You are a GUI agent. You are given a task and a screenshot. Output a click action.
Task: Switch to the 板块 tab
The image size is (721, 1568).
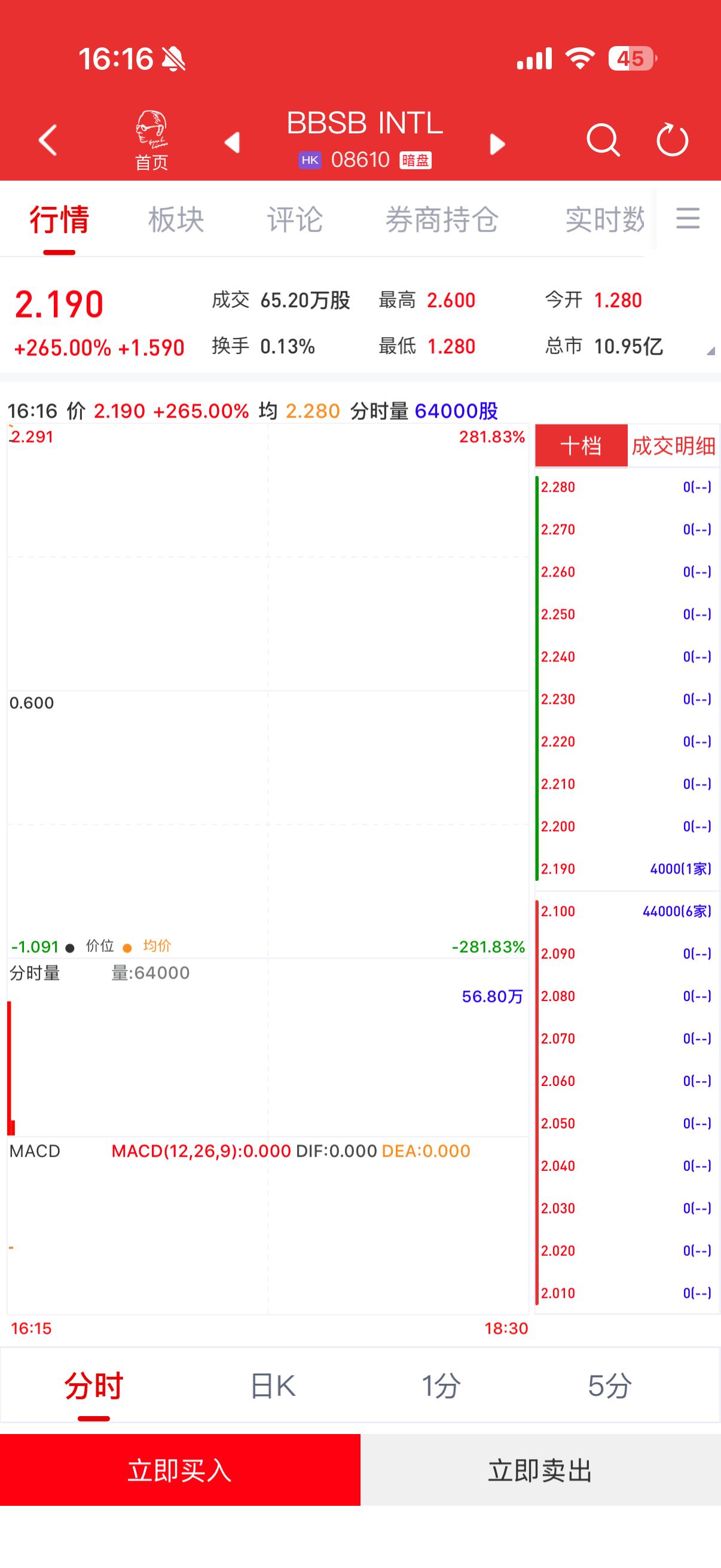point(176,219)
